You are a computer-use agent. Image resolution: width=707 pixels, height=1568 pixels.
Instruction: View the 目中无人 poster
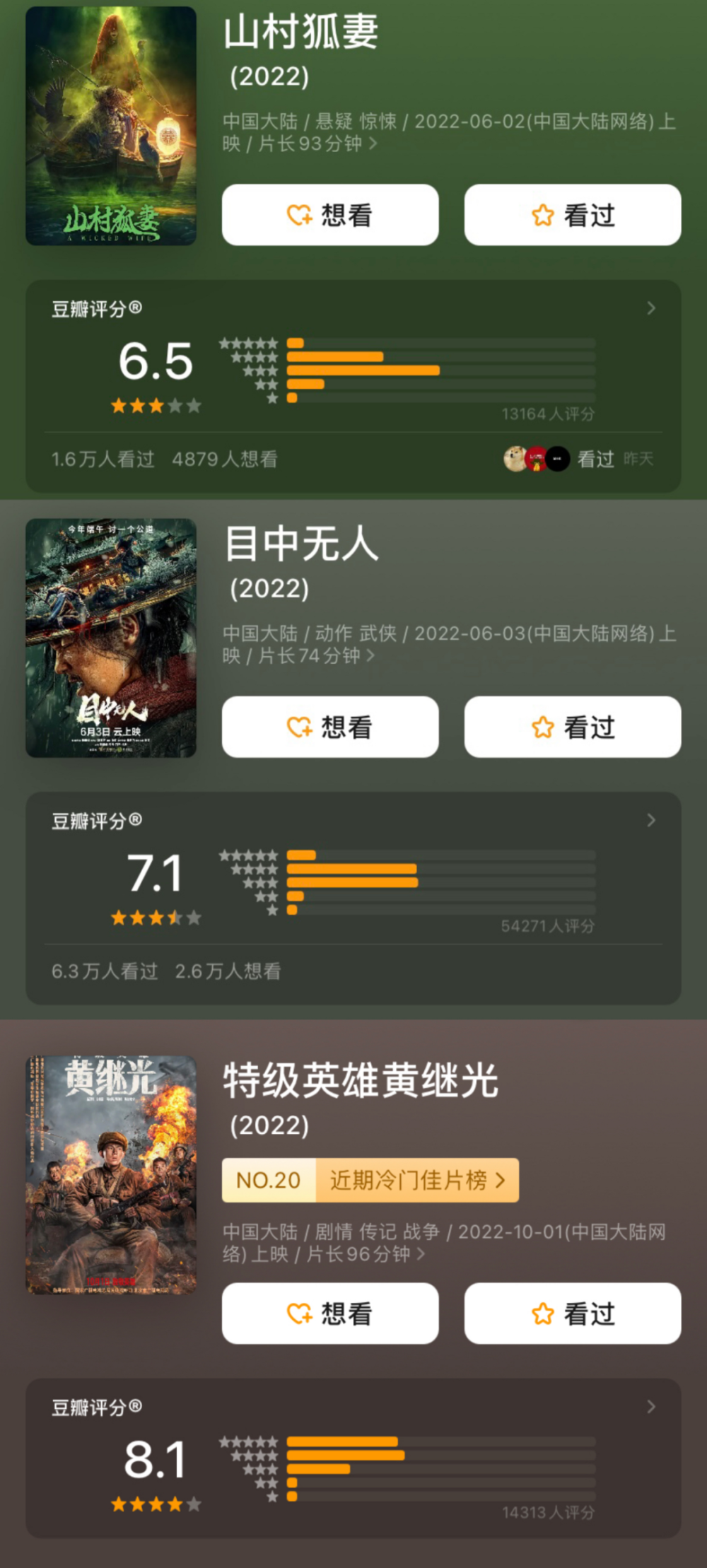[111, 638]
